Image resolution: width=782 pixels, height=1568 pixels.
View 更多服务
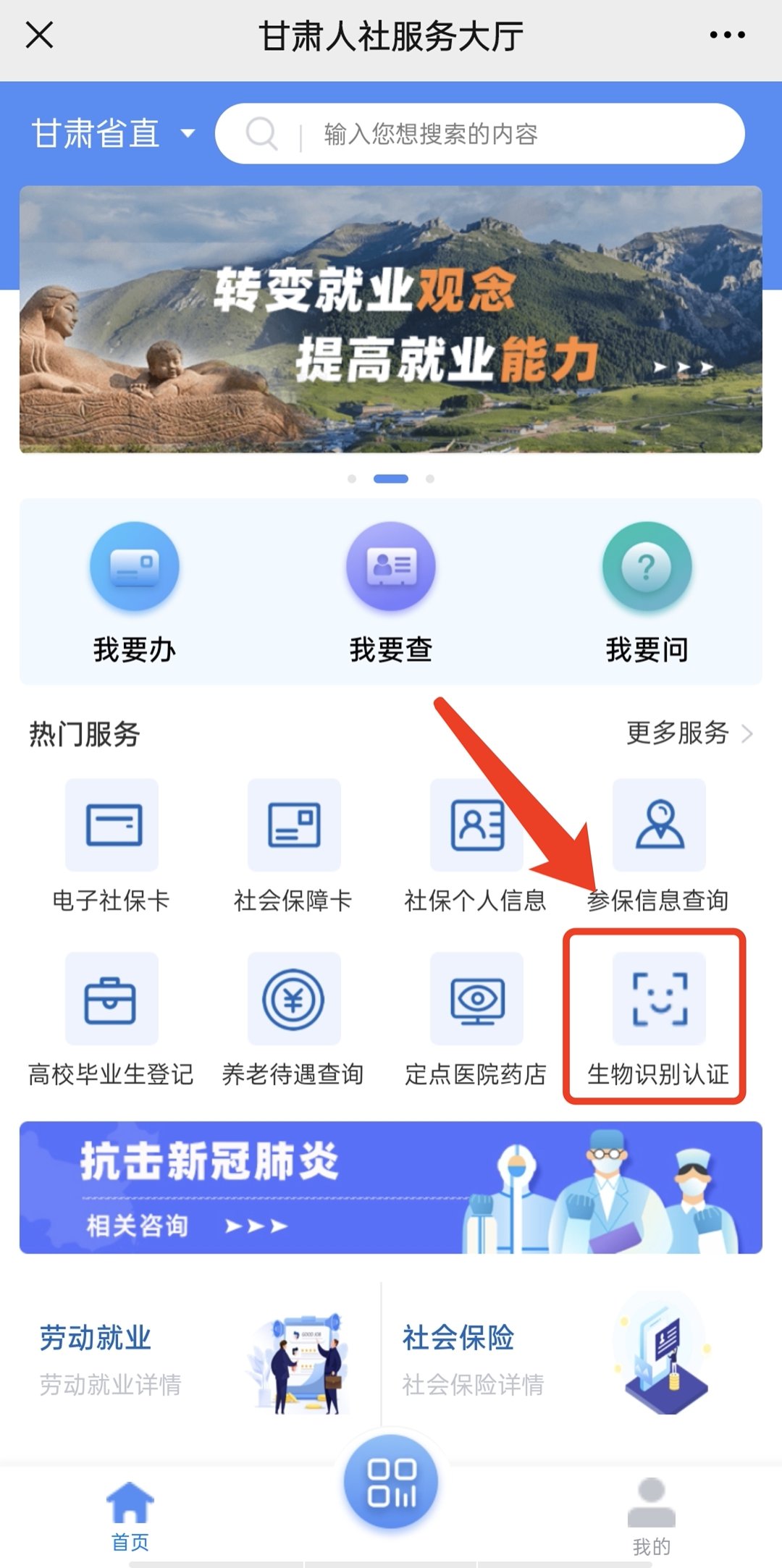pyautogui.click(x=689, y=733)
